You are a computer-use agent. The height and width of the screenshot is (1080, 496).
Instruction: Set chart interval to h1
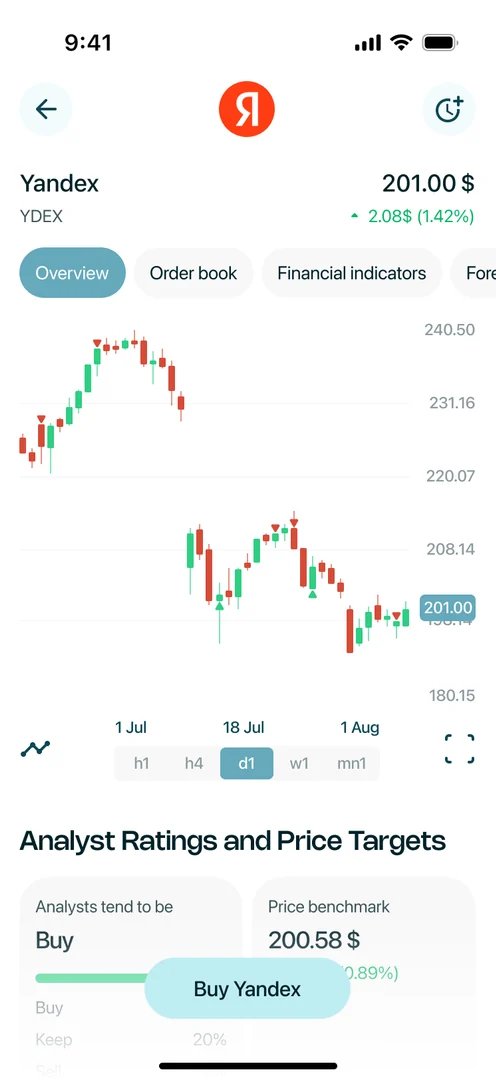[141, 763]
